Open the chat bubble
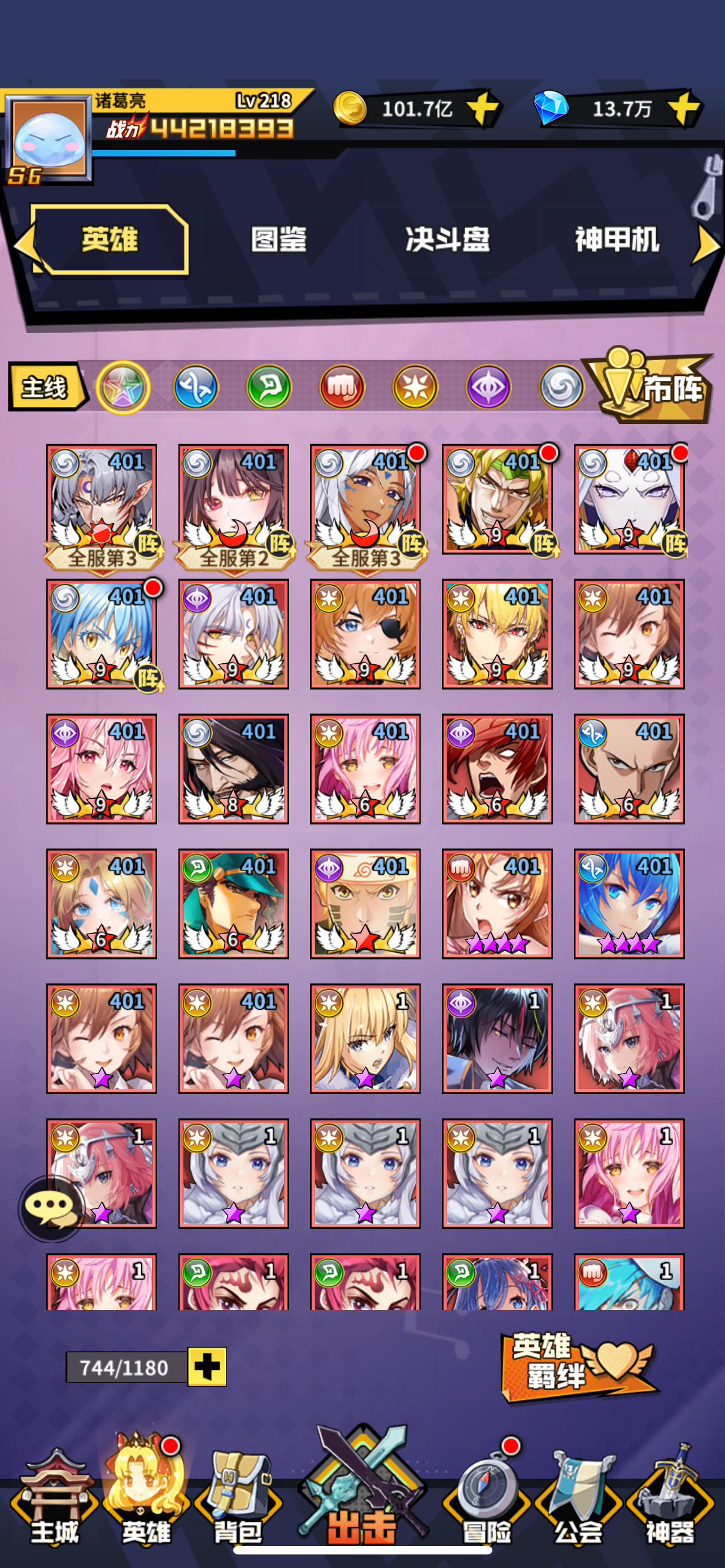This screenshot has height=1568, width=725. pos(52,1209)
